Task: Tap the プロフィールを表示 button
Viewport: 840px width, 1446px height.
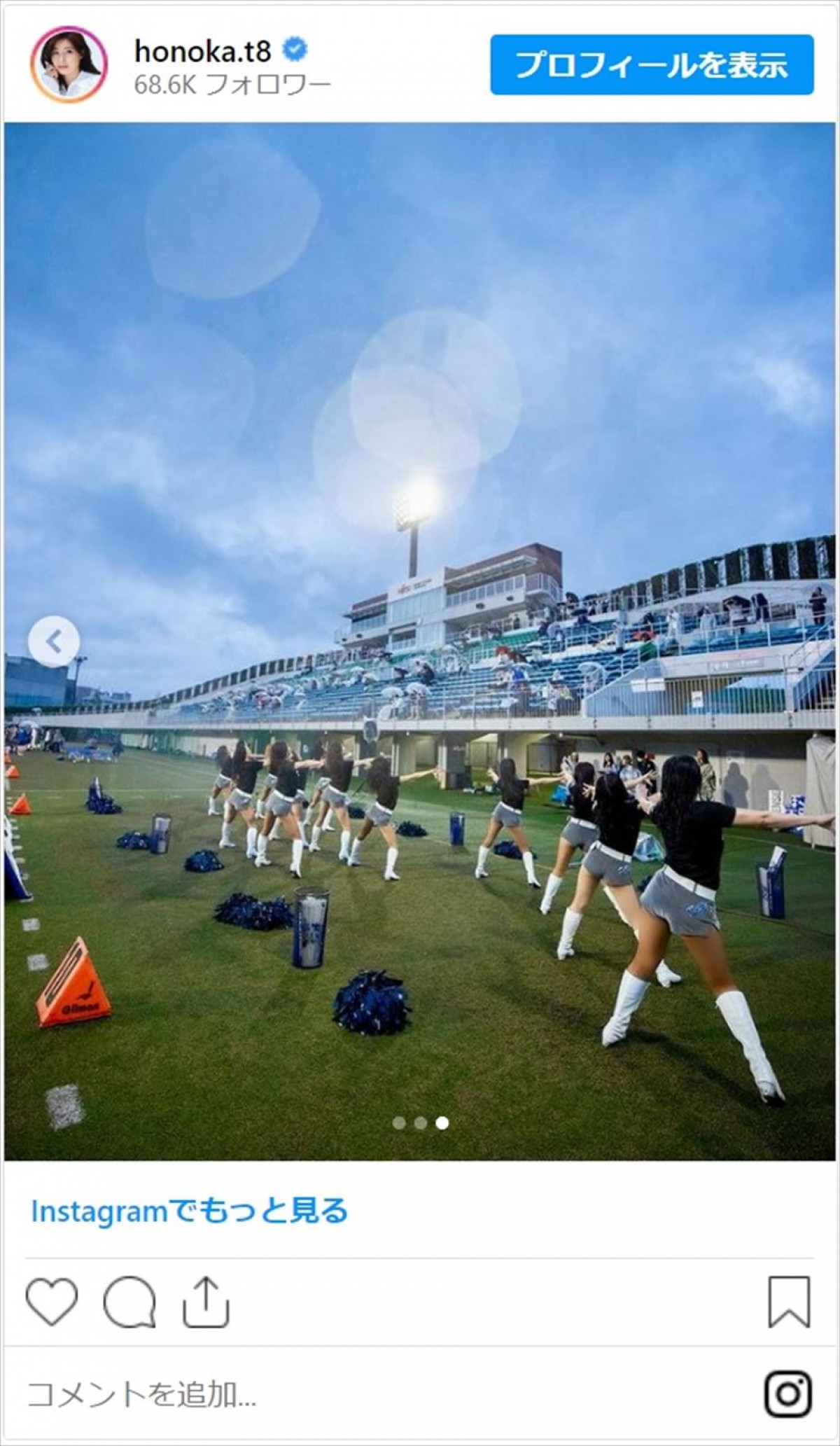Action: coord(652,65)
